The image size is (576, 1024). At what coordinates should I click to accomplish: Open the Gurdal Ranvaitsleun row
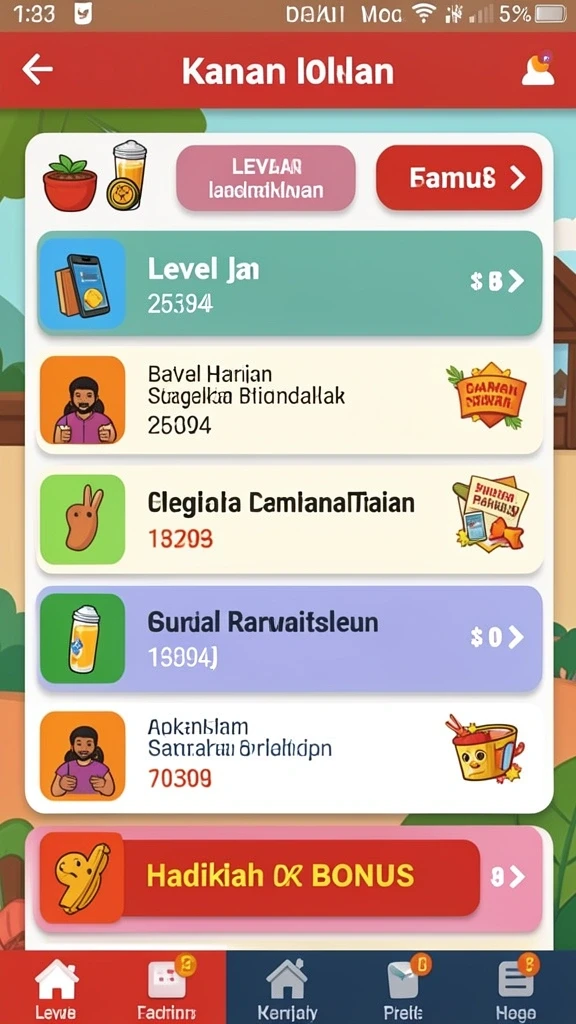click(x=289, y=638)
